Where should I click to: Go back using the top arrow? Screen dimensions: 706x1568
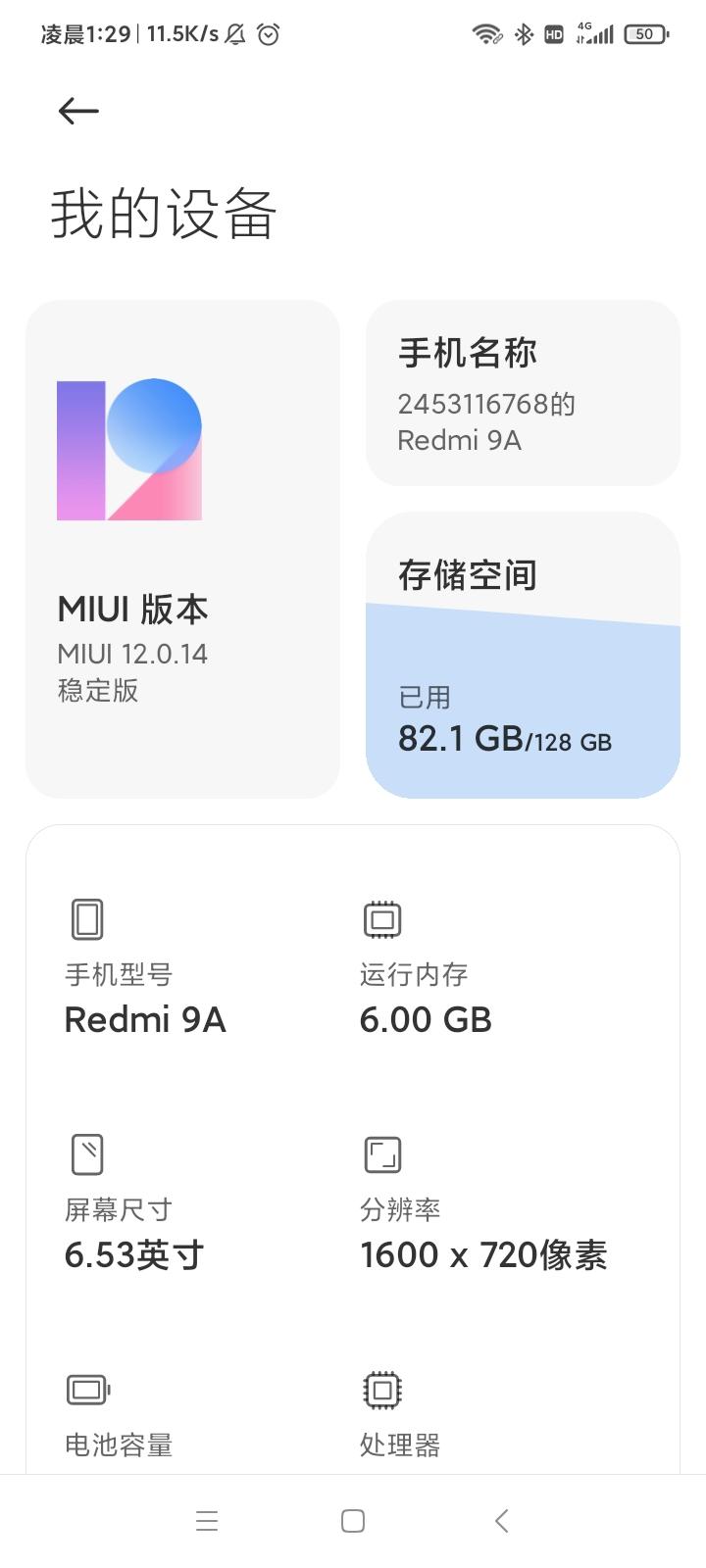[78, 111]
